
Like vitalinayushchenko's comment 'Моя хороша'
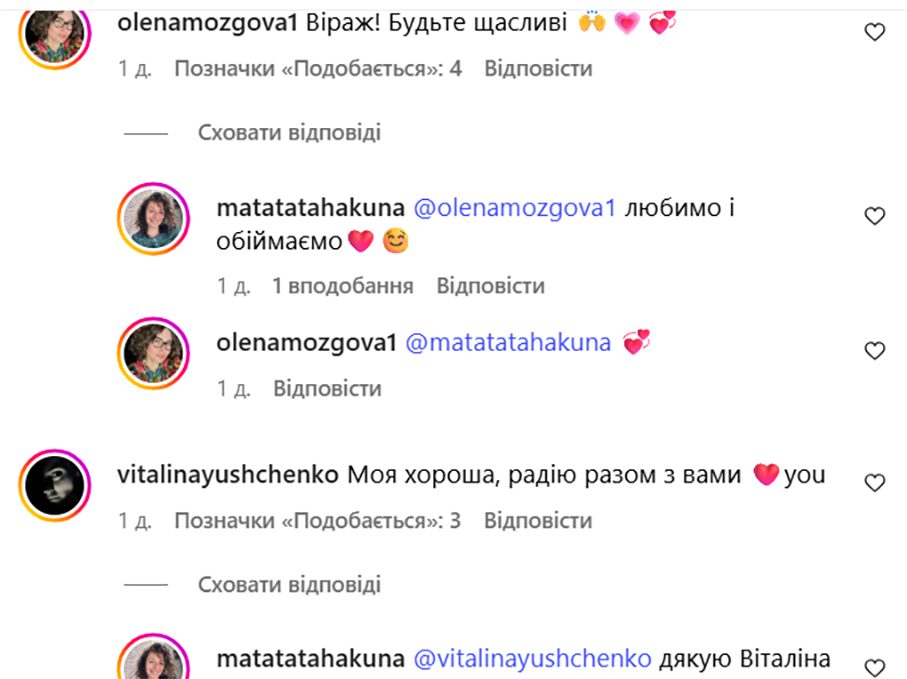point(874,483)
